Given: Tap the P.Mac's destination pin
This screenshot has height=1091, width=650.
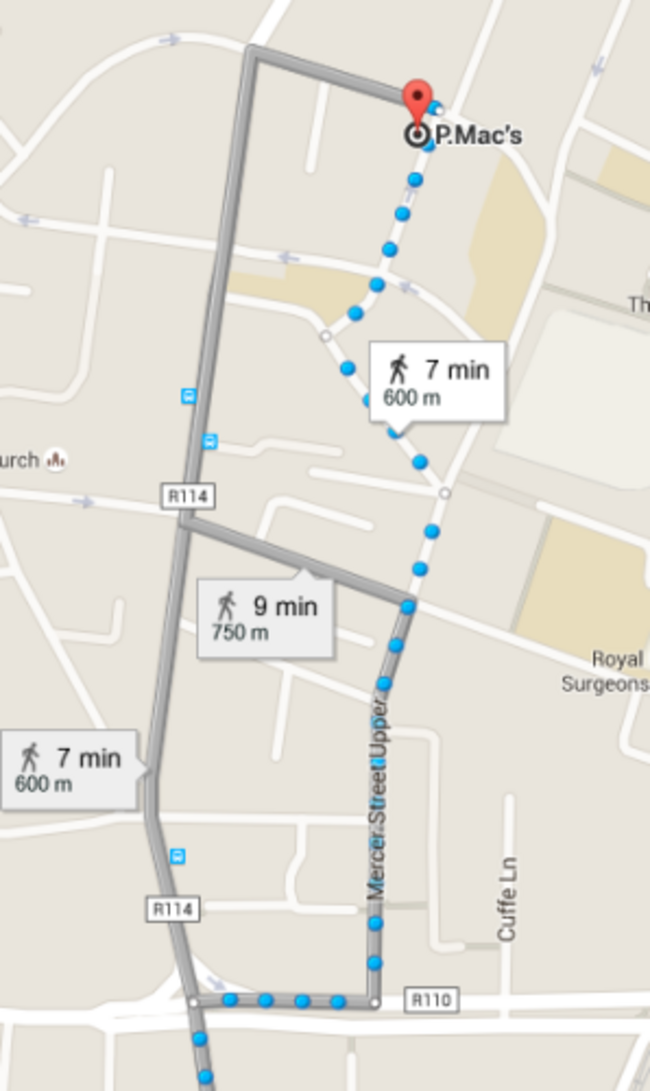Looking at the screenshot, I should pyautogui.click(x=418, y=104).
